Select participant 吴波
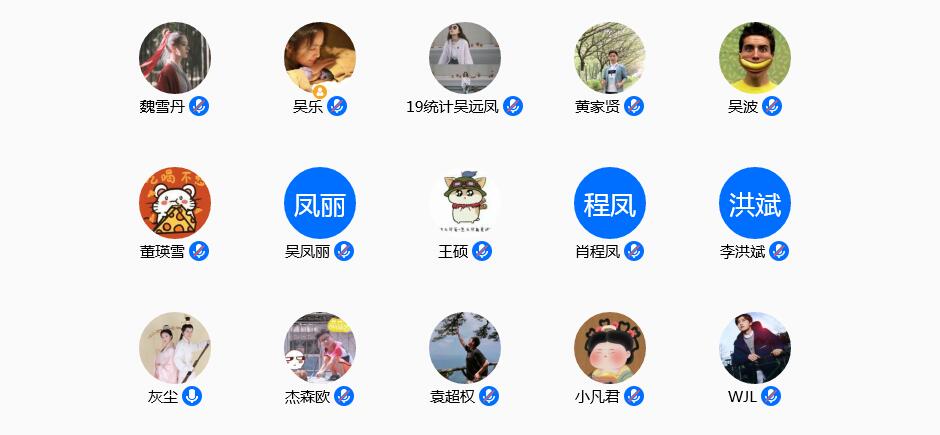Screen dimensions: 940x435 (x=755, y=58)
